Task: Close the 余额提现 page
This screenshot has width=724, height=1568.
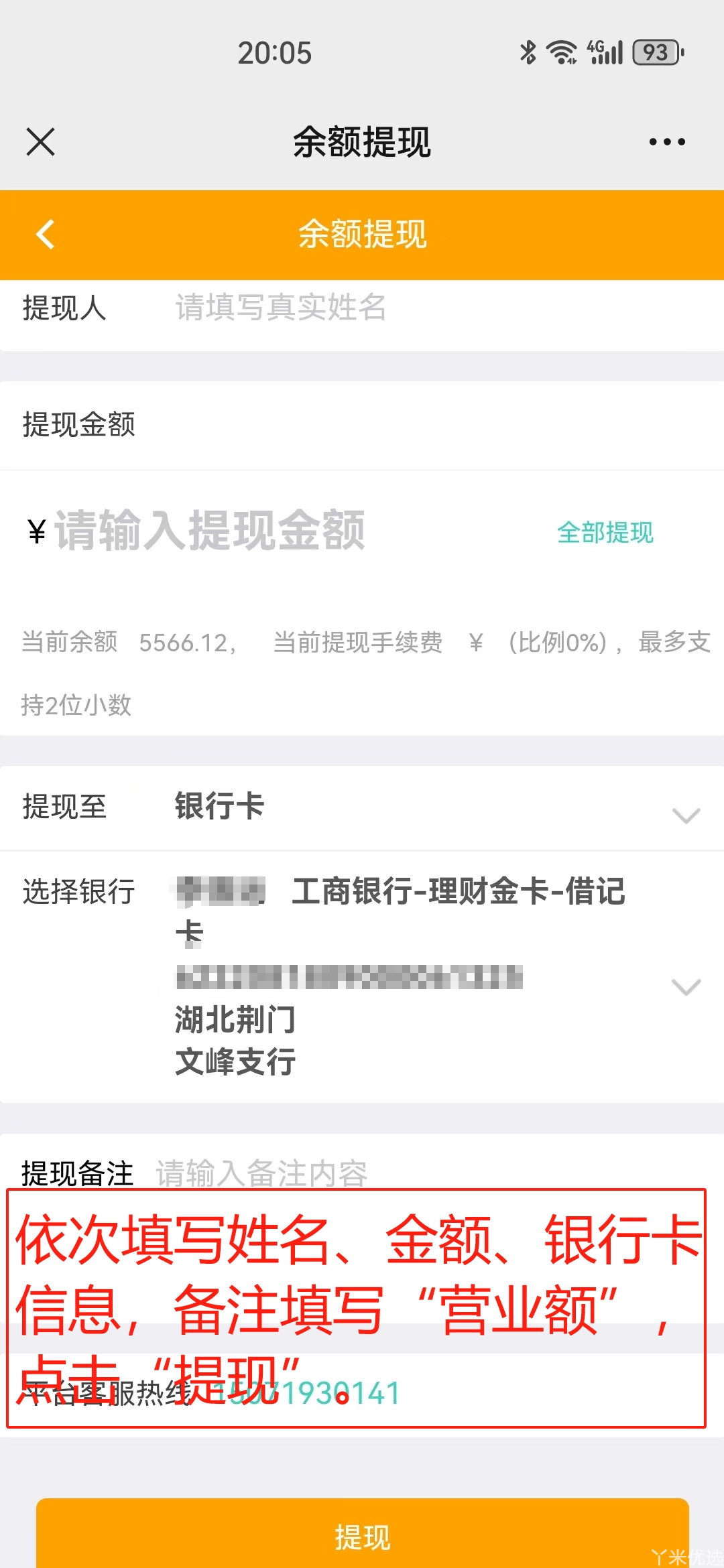Action: click(x=41, y=142)
